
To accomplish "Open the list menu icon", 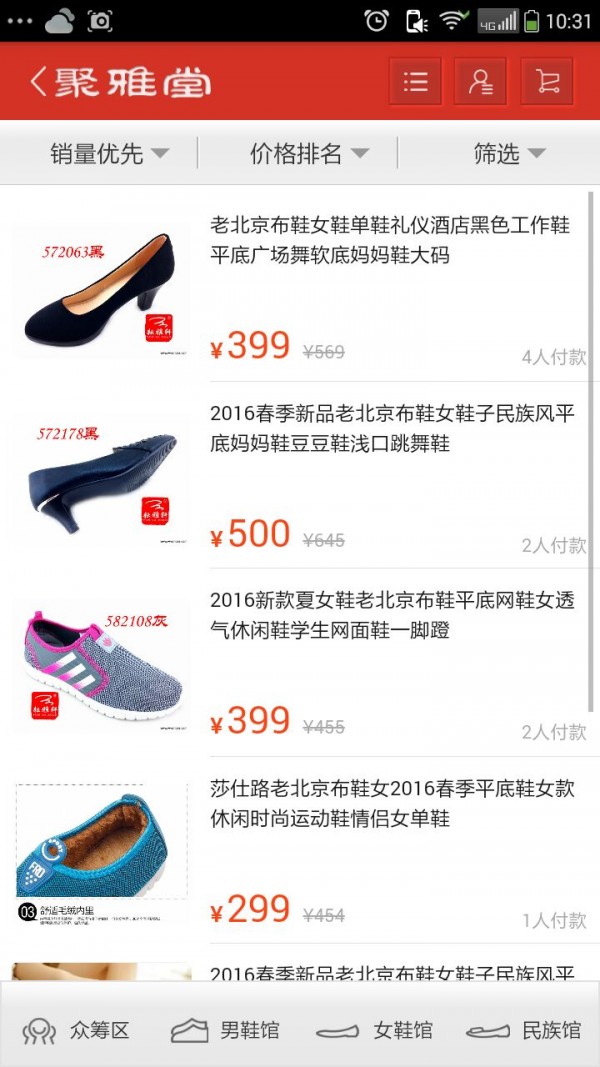I will click(x=415, y=82).
